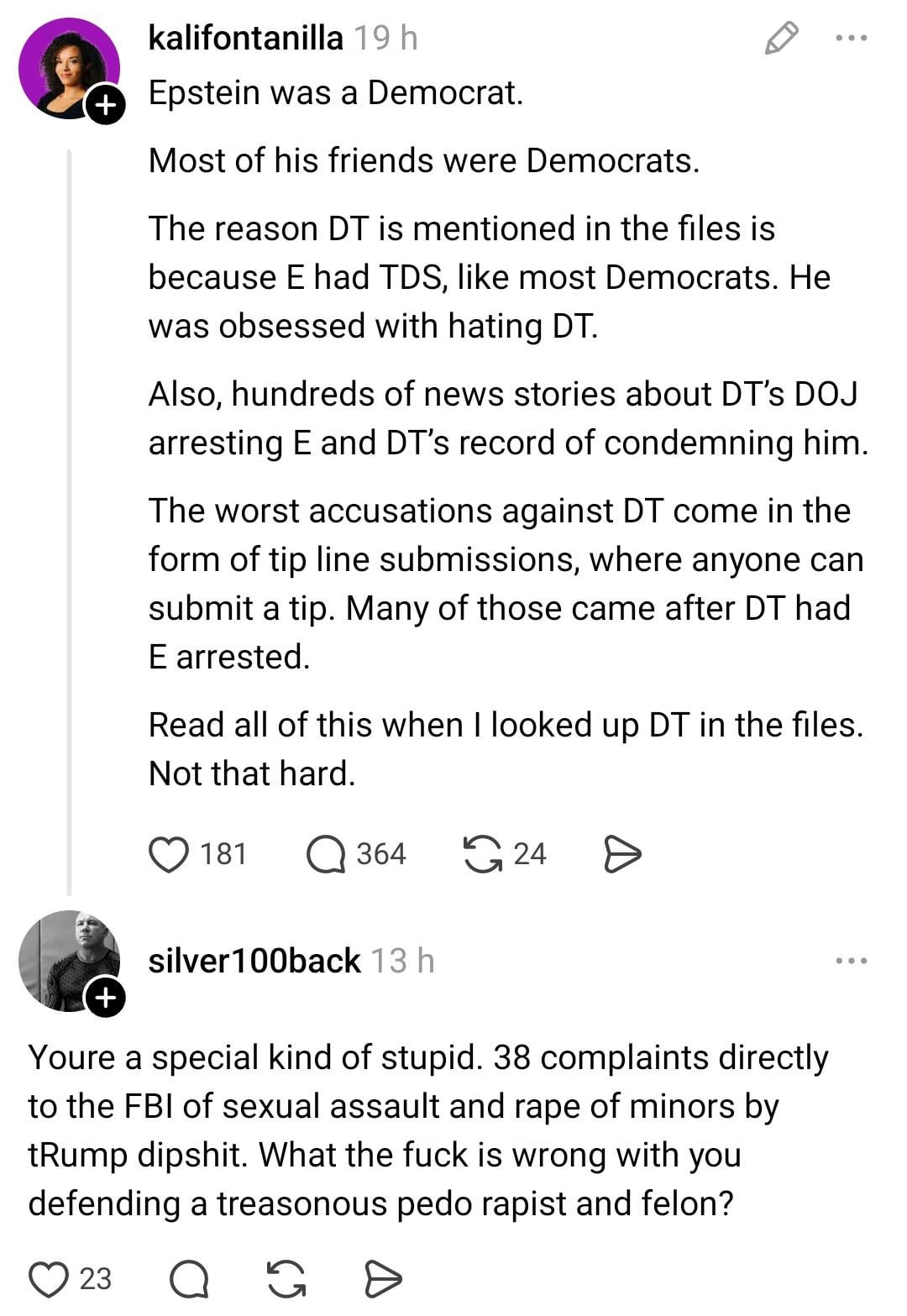
Task: Open overflow menu on kalifontanilla's post
Action: coord(852,39)
